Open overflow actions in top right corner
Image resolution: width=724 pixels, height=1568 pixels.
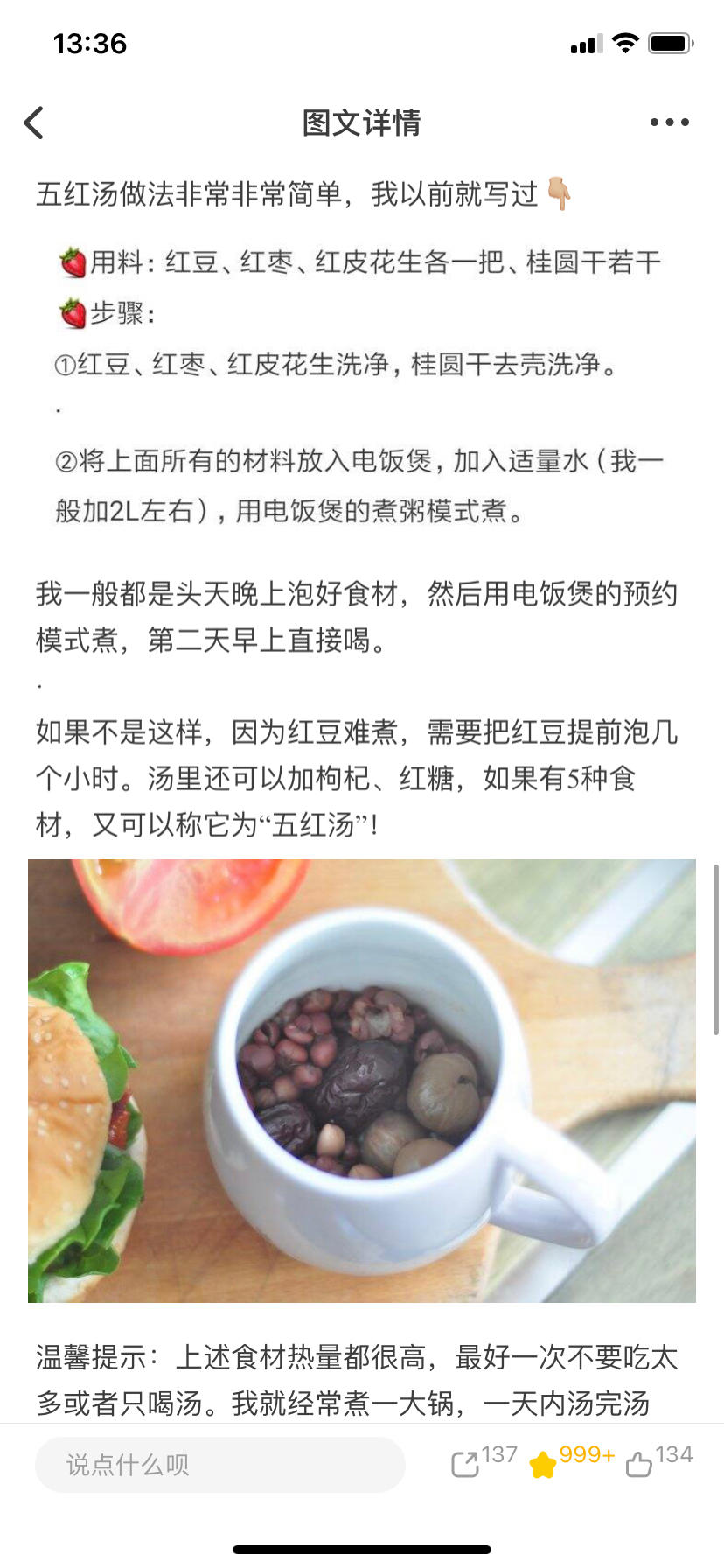click(x=668, y=122)
